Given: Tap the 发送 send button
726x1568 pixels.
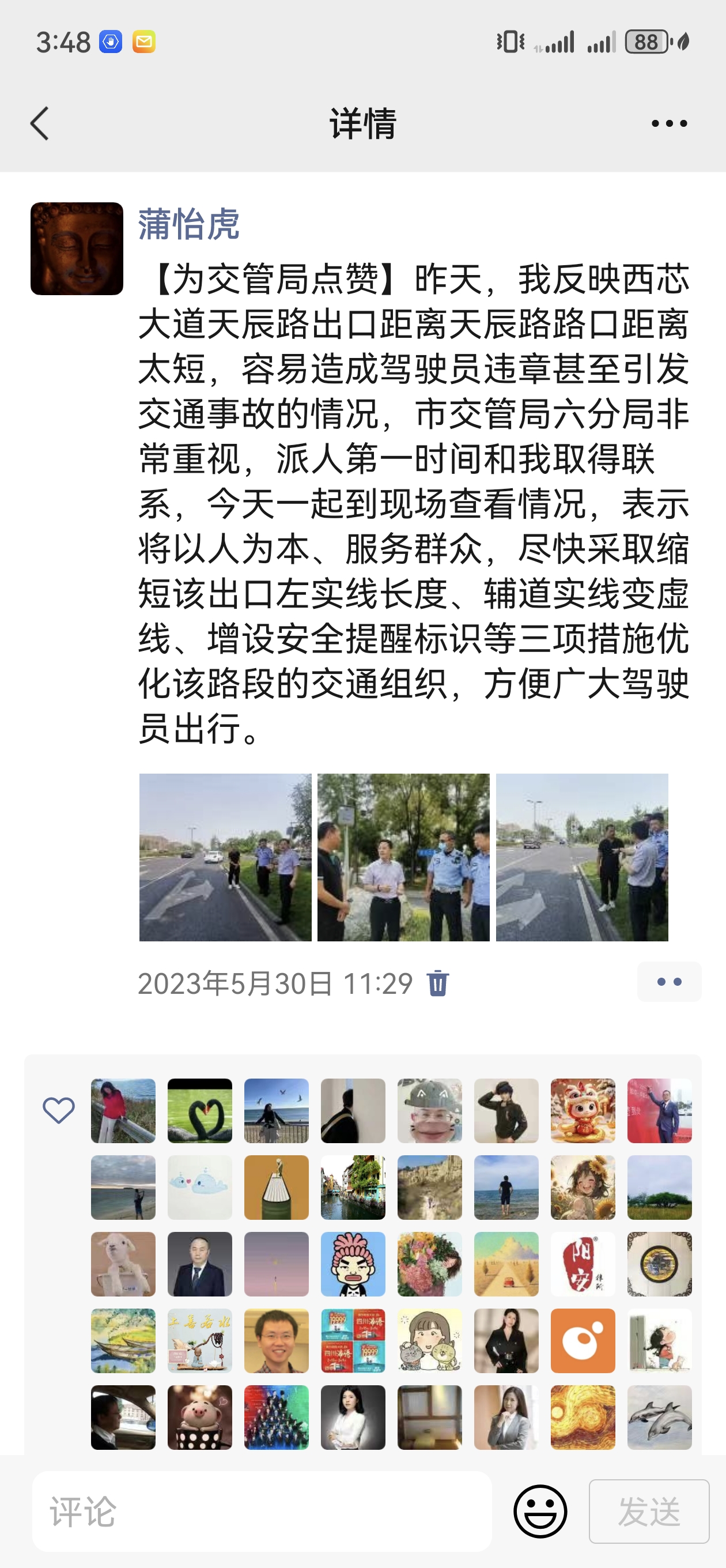Looking at the screenshot, I should coord(649,1512).
